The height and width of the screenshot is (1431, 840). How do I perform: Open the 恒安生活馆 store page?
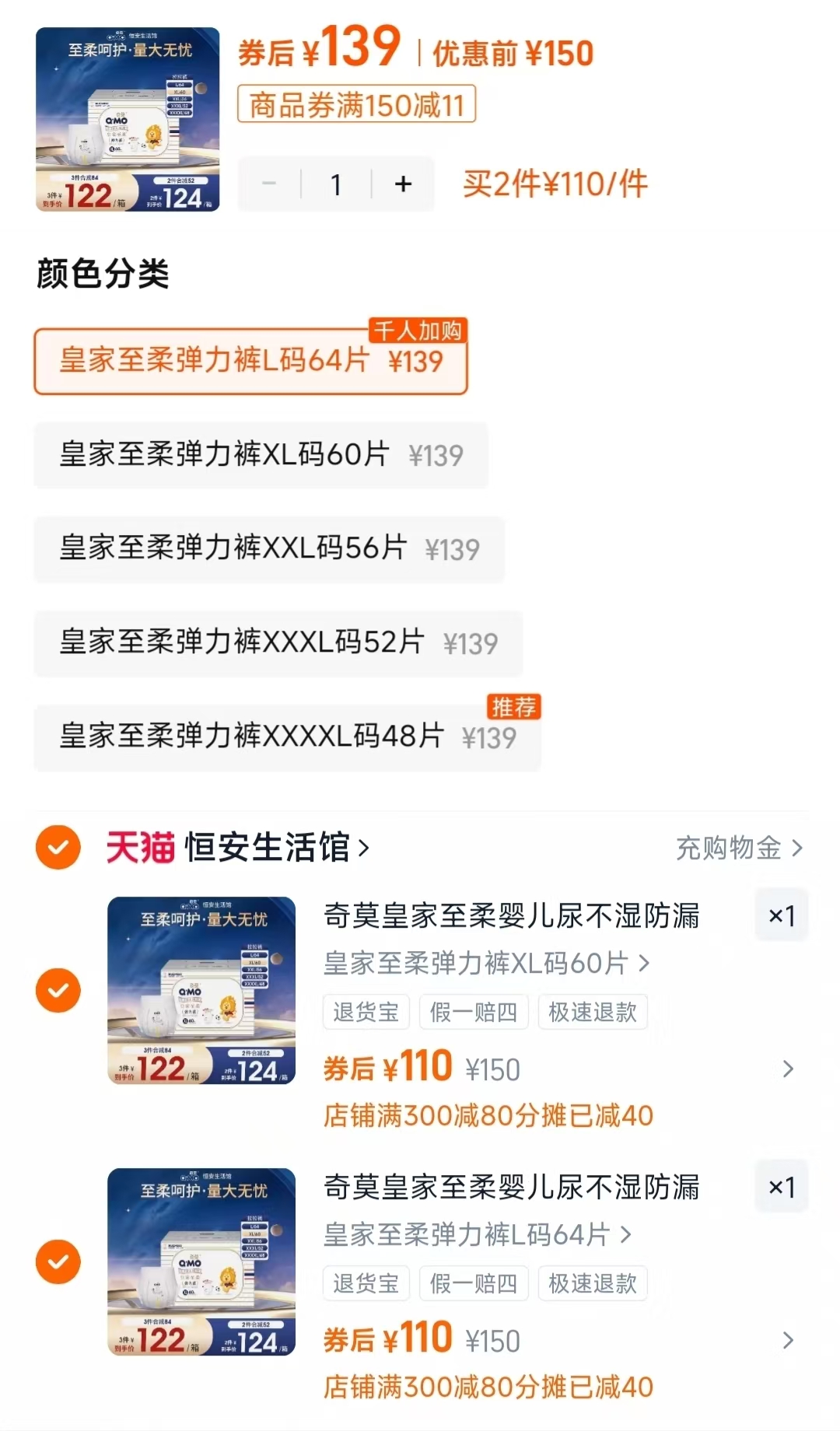pyautogui.click(x=276, y=848)
